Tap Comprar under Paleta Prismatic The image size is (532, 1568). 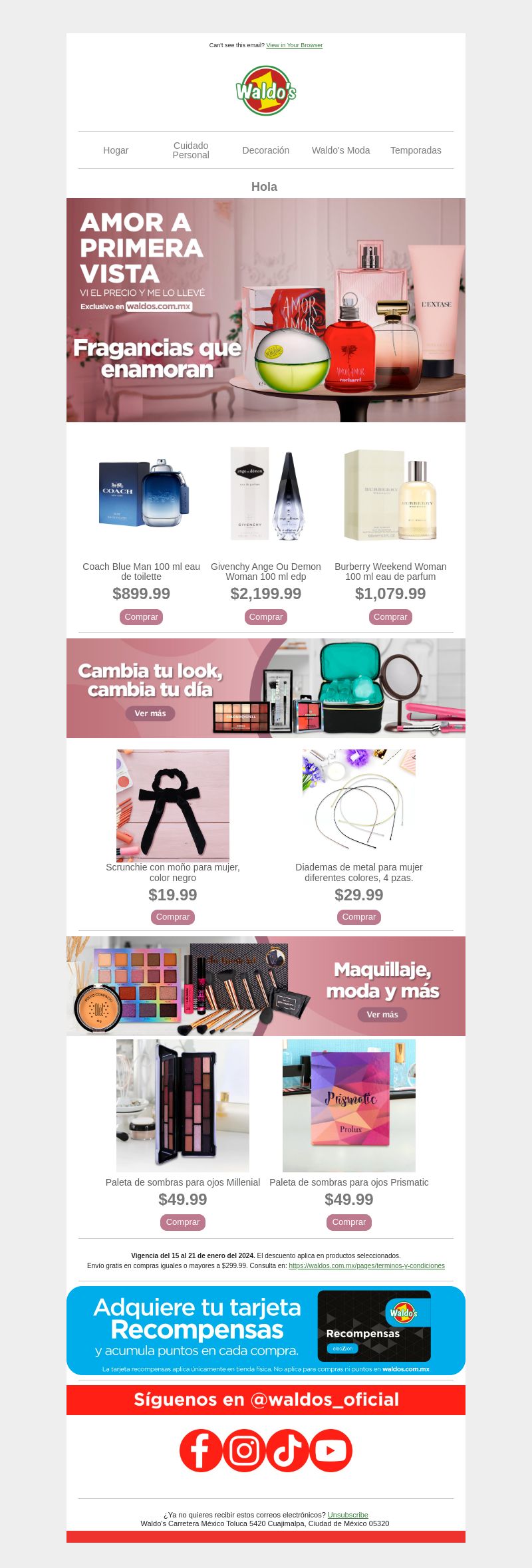(x=349, y=1222)
